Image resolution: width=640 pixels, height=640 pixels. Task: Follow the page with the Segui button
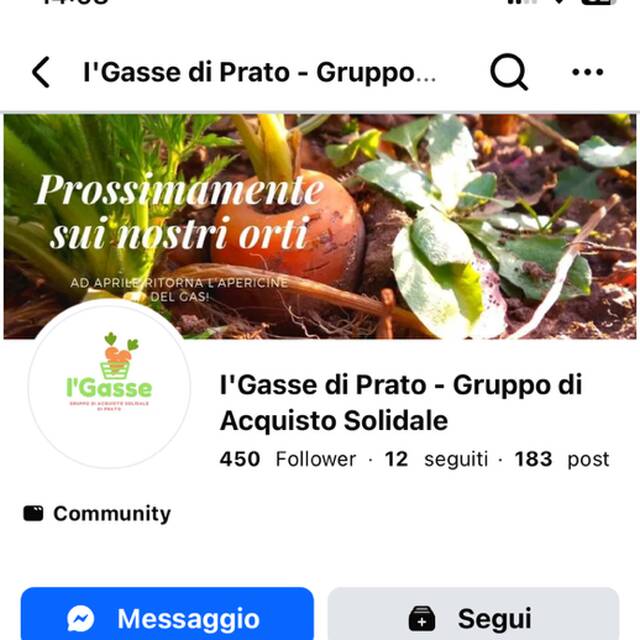pyautogui.click(x=473, y=617)
